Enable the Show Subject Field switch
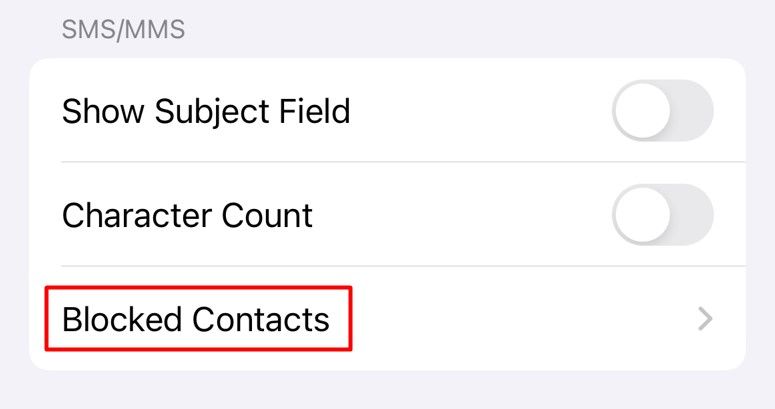The height and width of the screenshot is (409, 775). pyautogui.click(x=662, y=110)
